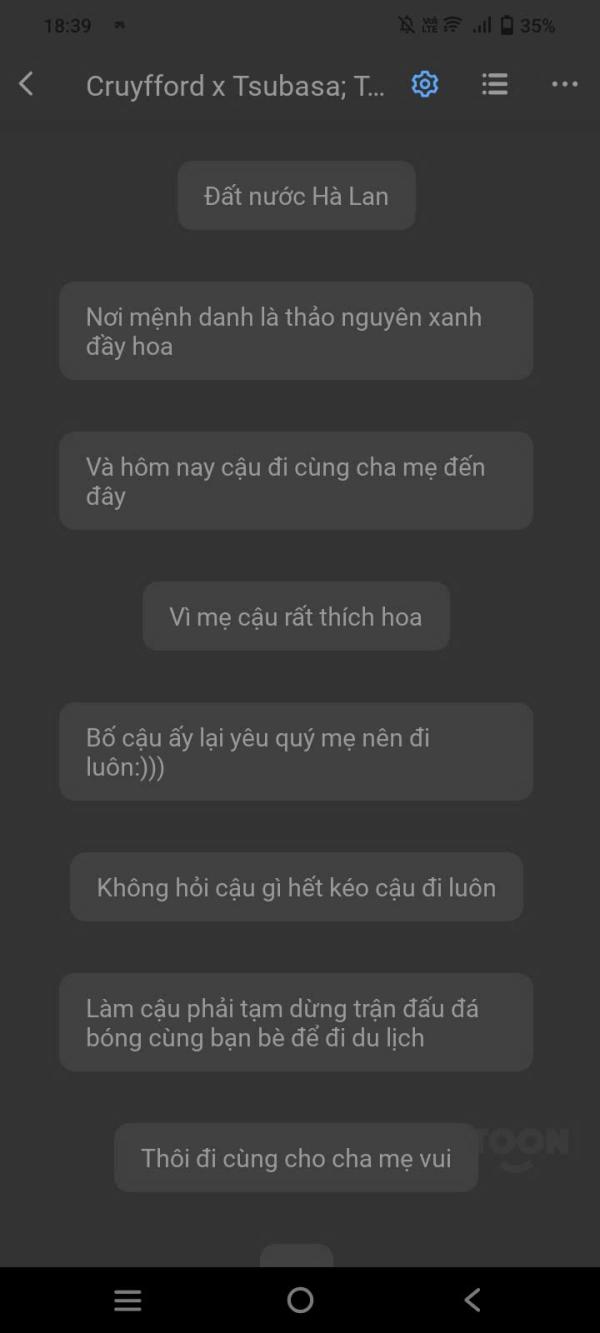Open the reader settings gear

click(x=425, y=85)
